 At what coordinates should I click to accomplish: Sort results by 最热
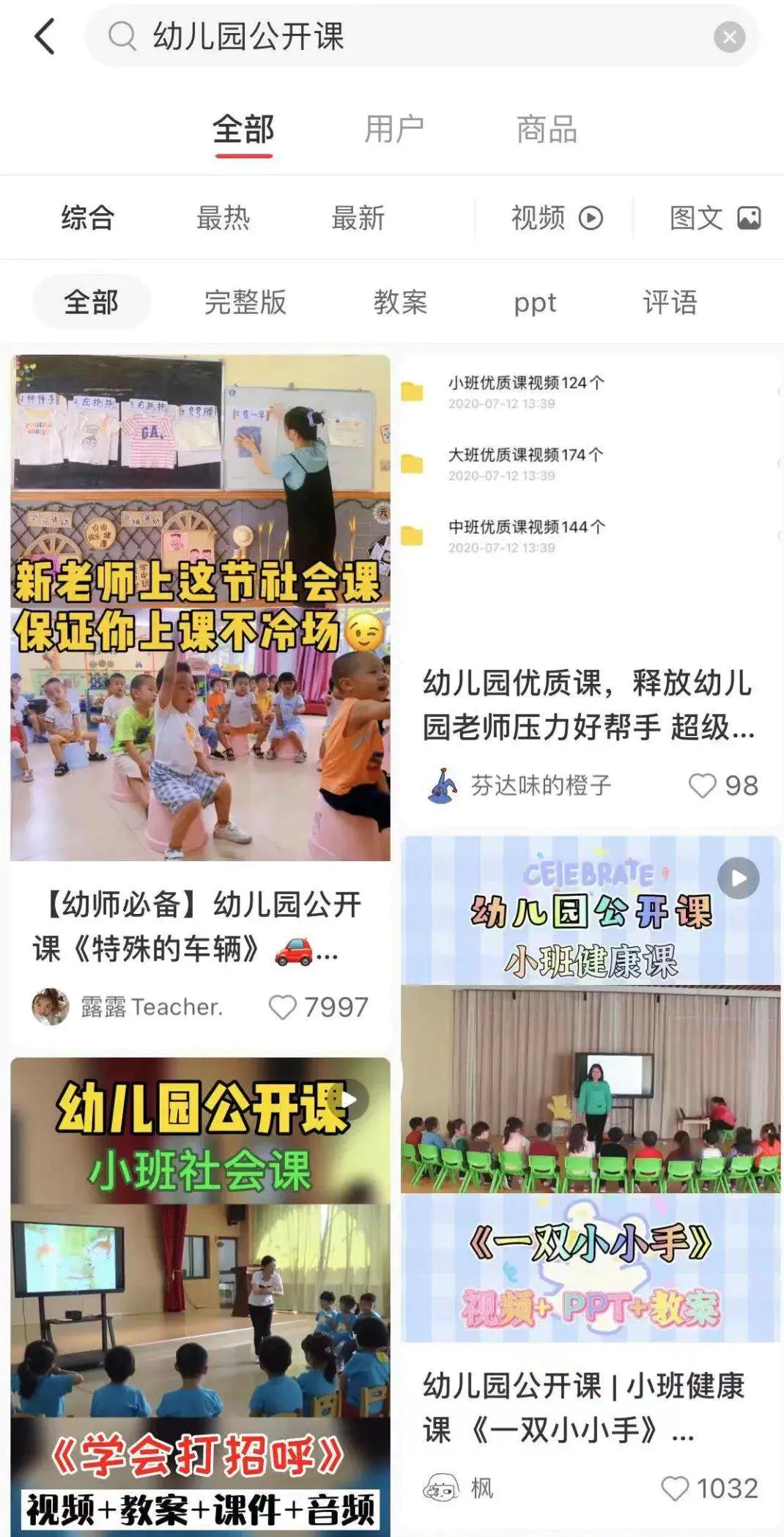point(223,218)
